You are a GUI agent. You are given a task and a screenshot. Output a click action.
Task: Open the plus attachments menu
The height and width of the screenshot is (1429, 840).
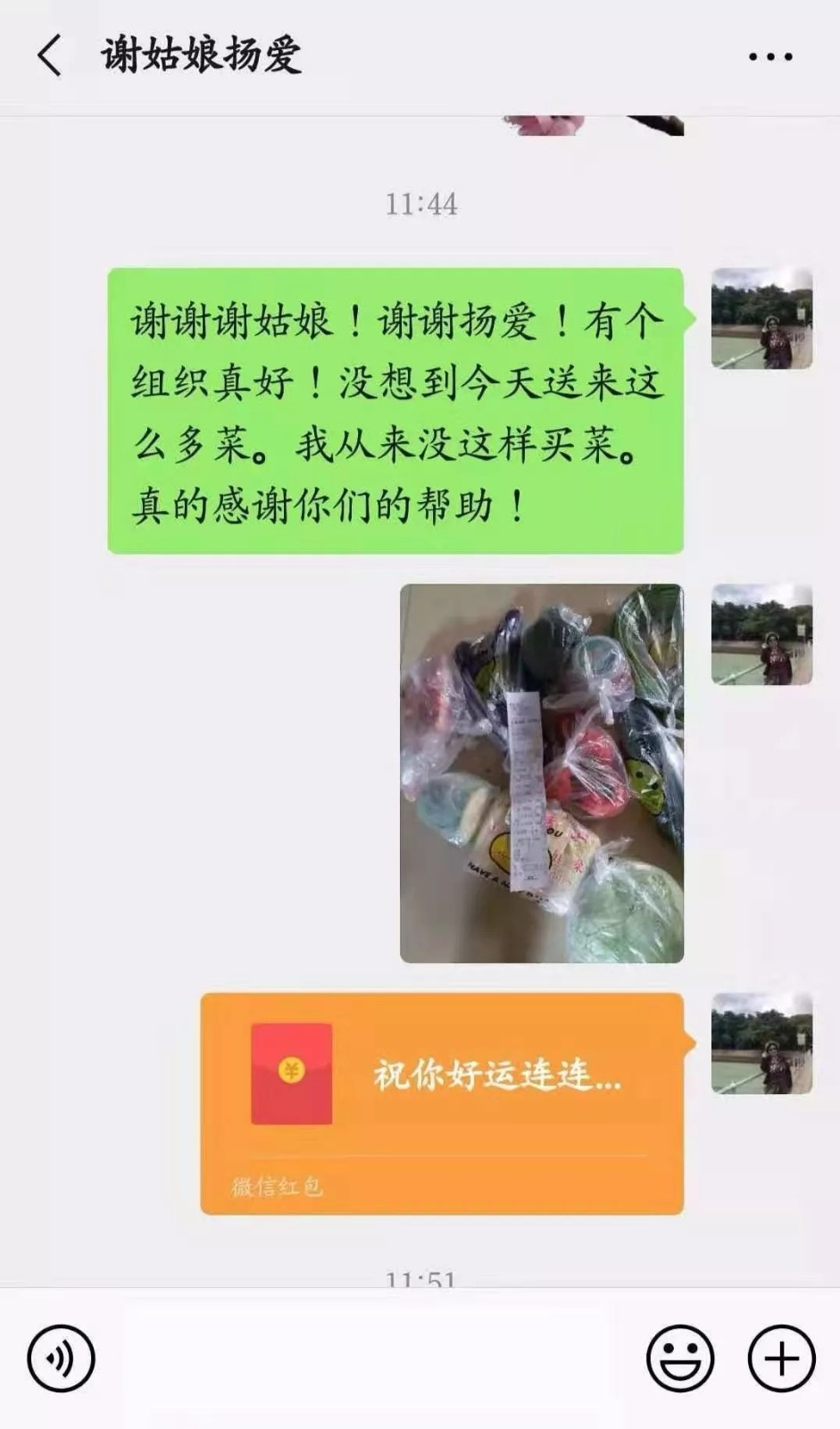tap(781, 1358)
